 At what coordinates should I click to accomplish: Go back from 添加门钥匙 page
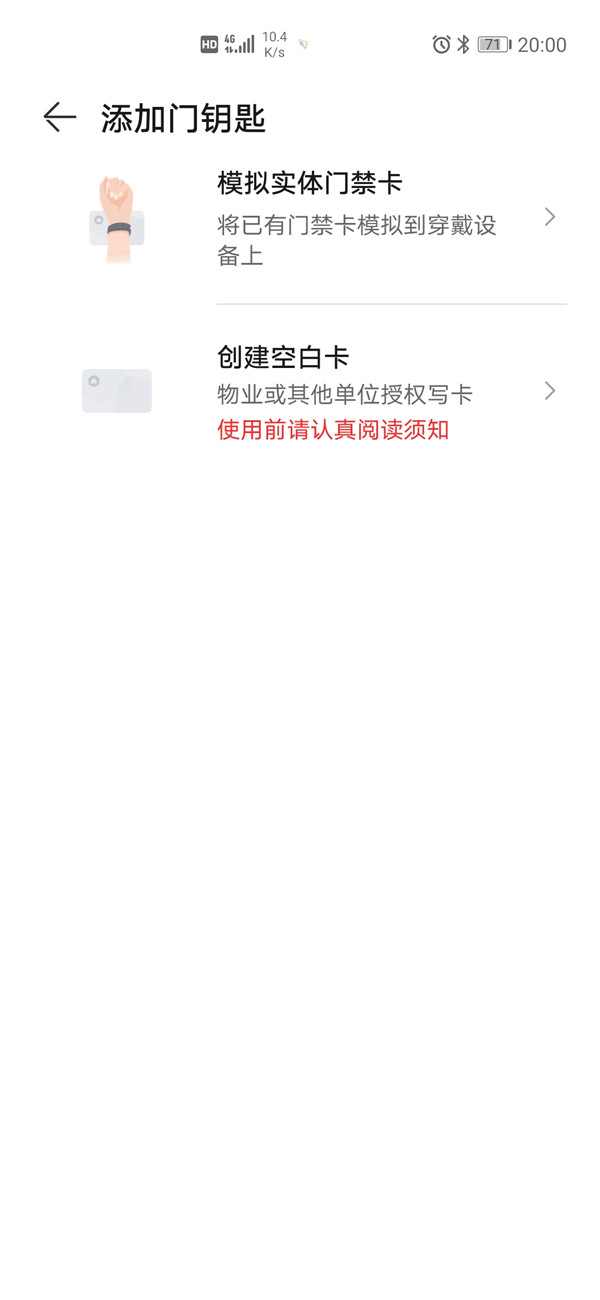point(59,118)
